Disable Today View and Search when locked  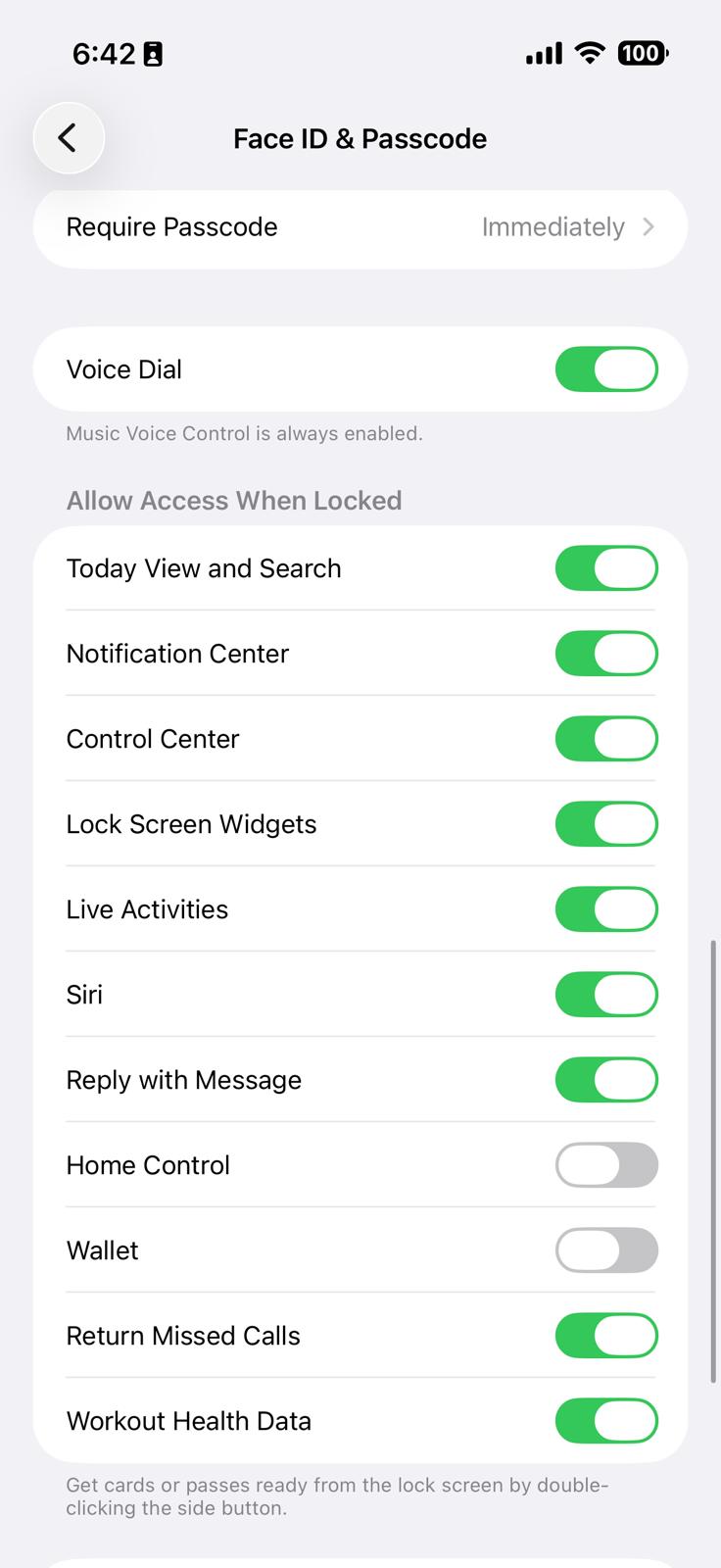click(x=605, y=568)
